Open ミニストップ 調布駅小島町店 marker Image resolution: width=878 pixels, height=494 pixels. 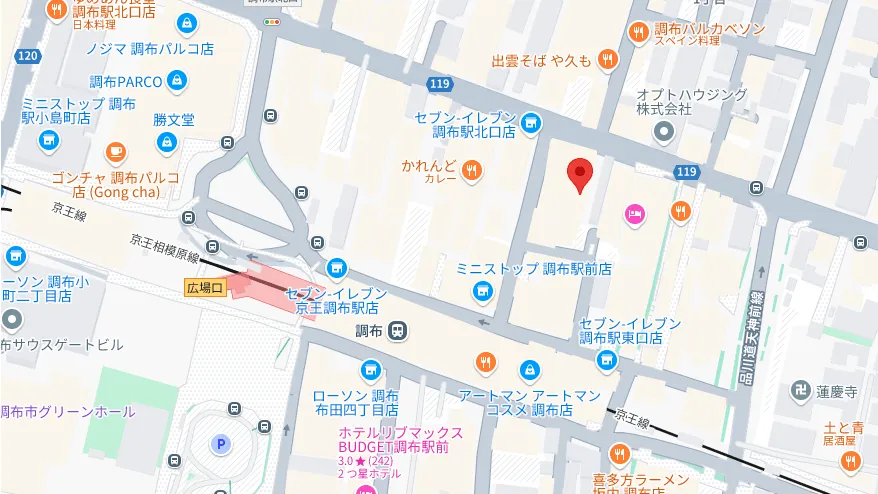click(x=49, y=141)
